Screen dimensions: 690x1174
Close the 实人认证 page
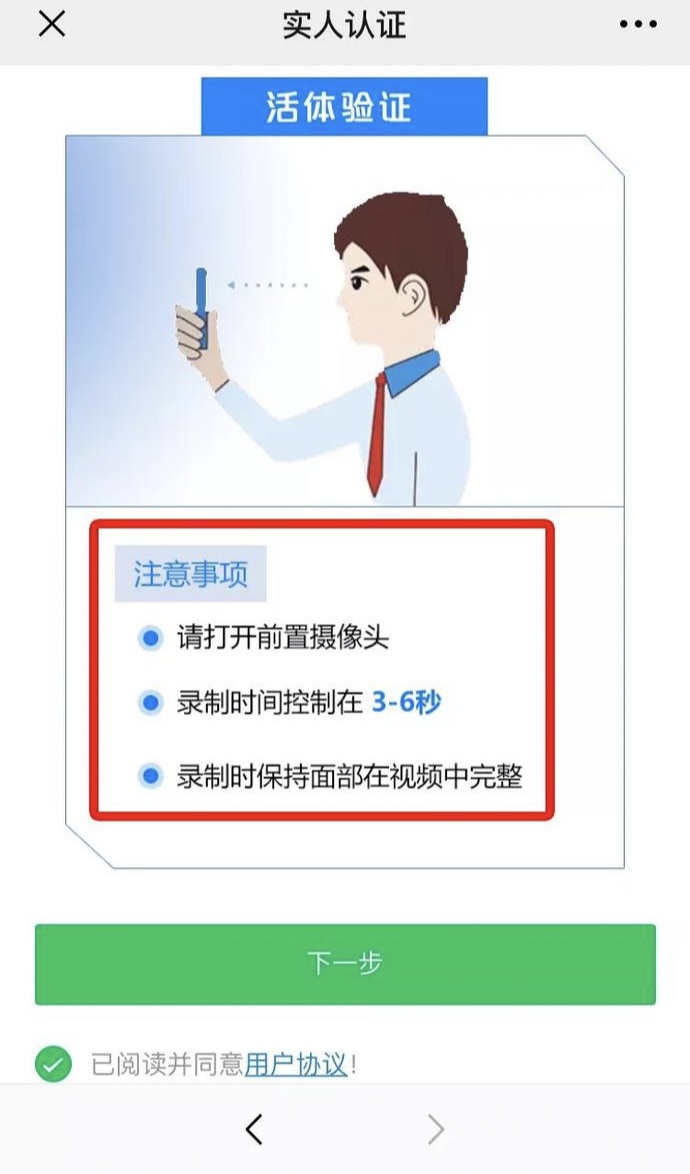click(51, 25)
